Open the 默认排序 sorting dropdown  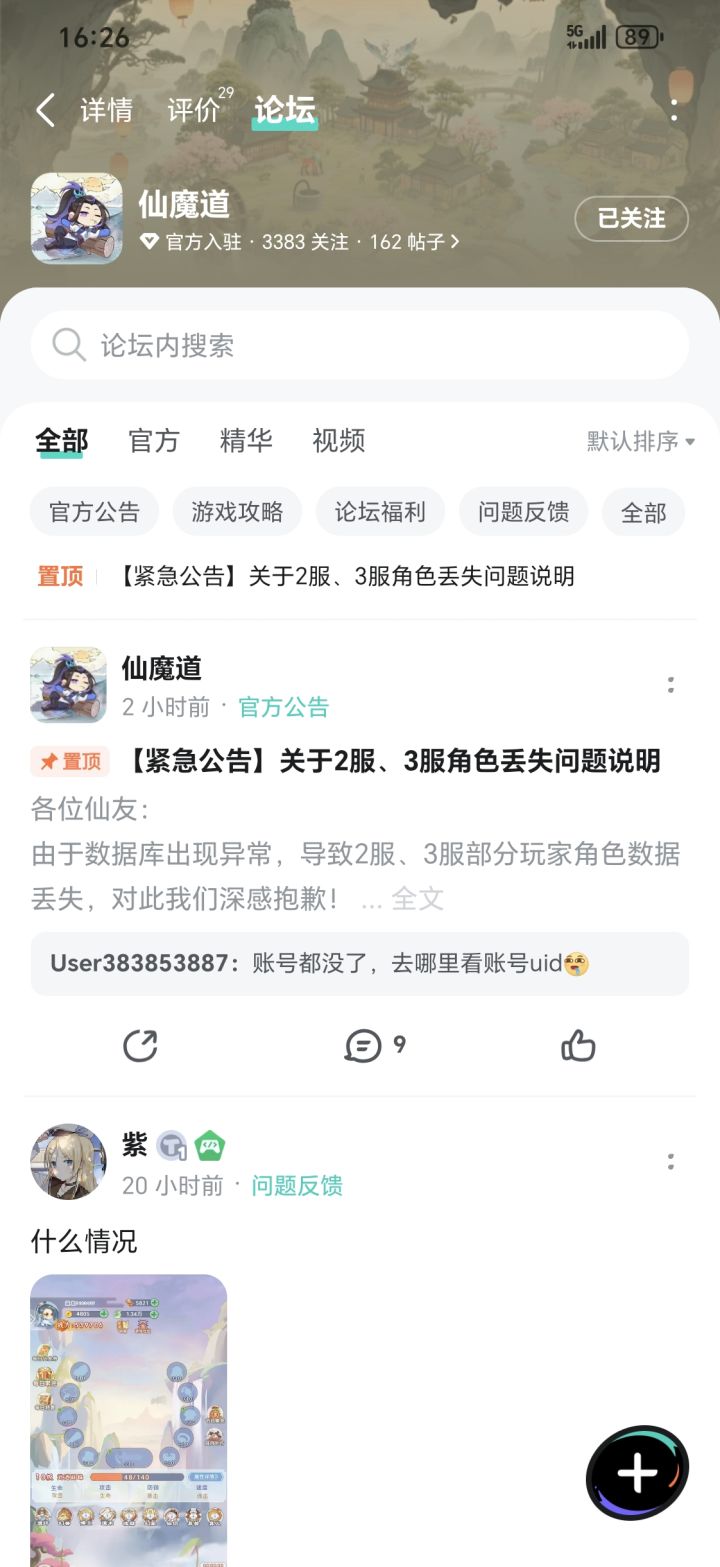coord(637,441)
